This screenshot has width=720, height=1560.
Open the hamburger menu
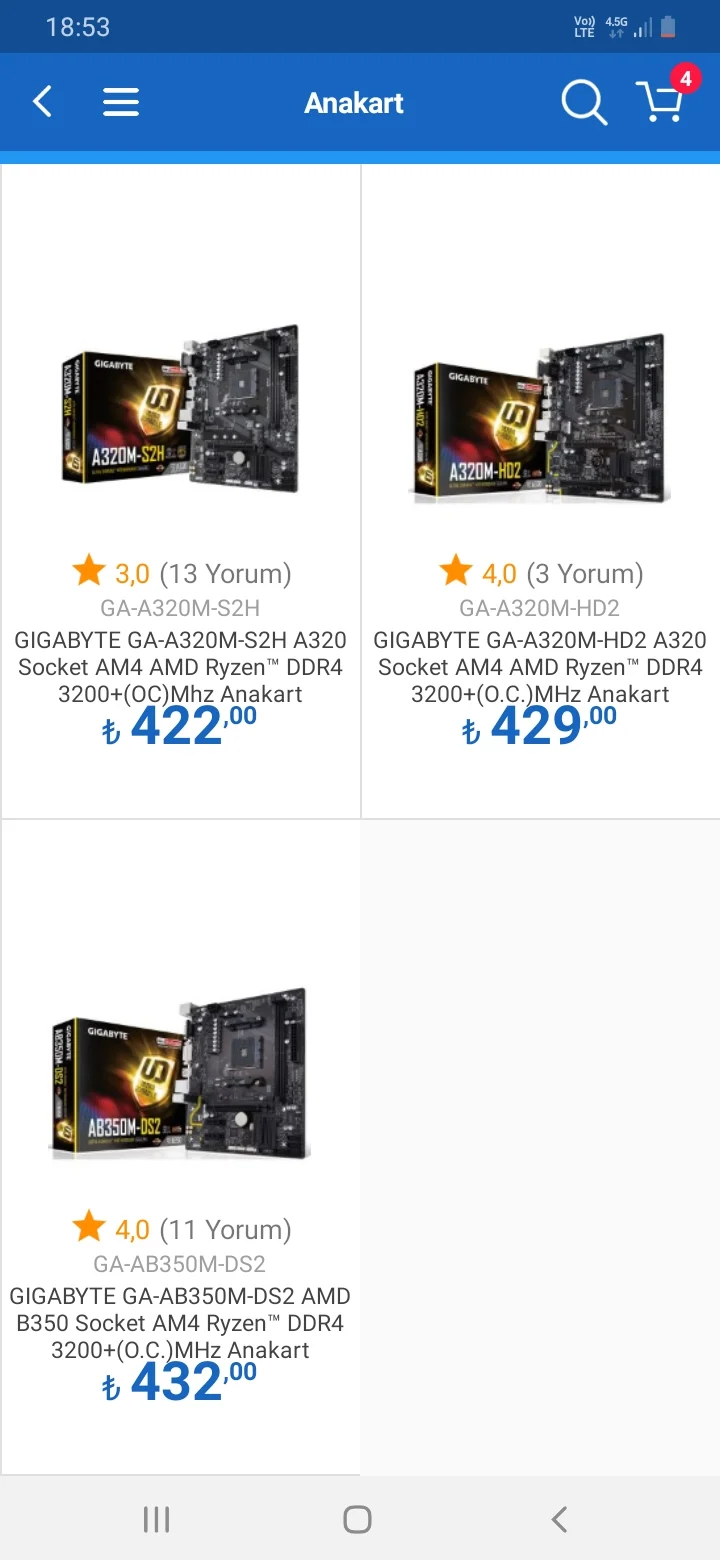121,102
